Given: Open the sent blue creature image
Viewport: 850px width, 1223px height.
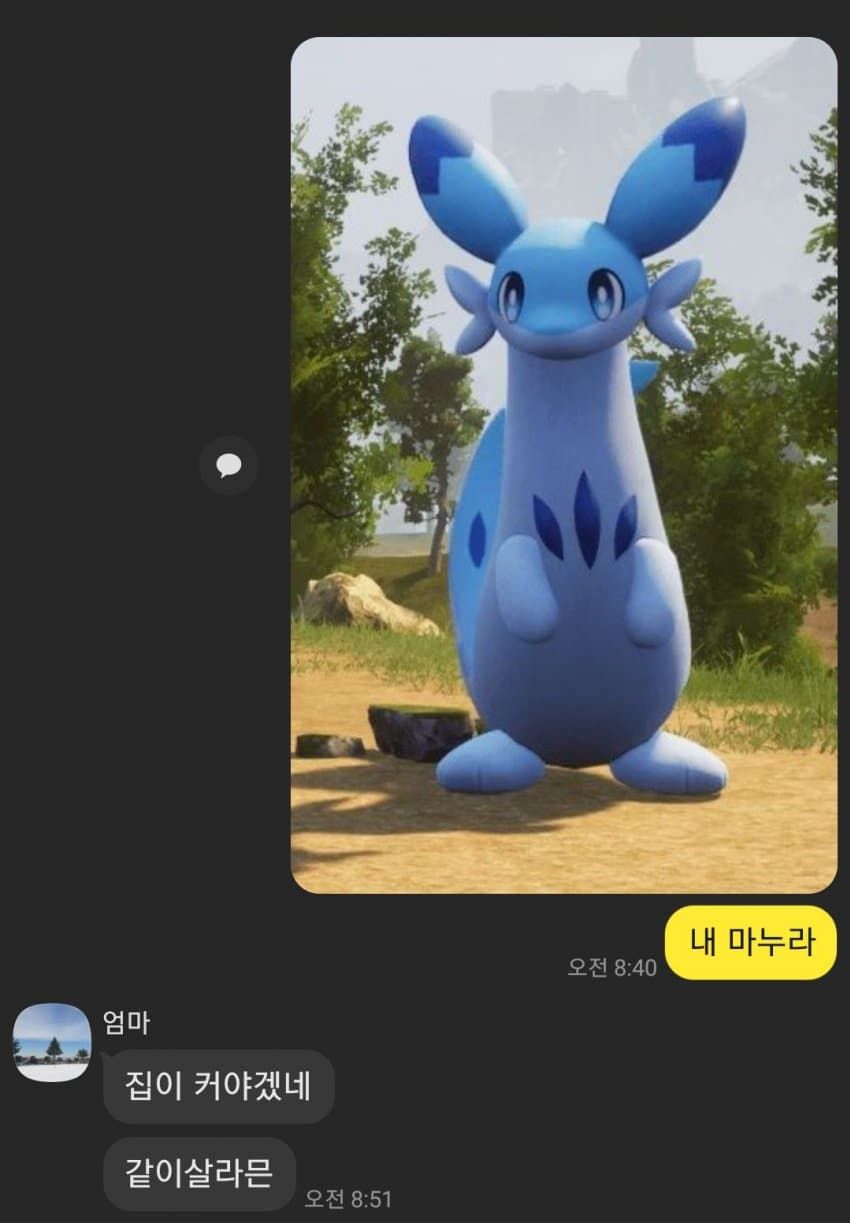Looking at the screenshot, I should 563,465.
